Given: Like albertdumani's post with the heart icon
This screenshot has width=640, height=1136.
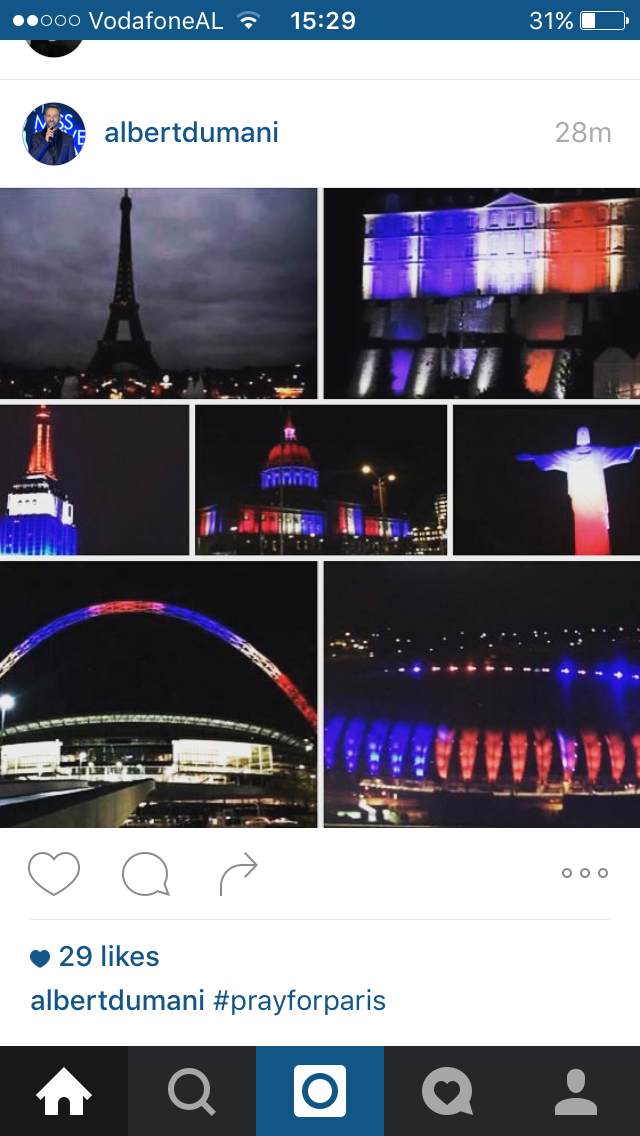Looking at the screenshot, I should (54, 873).
